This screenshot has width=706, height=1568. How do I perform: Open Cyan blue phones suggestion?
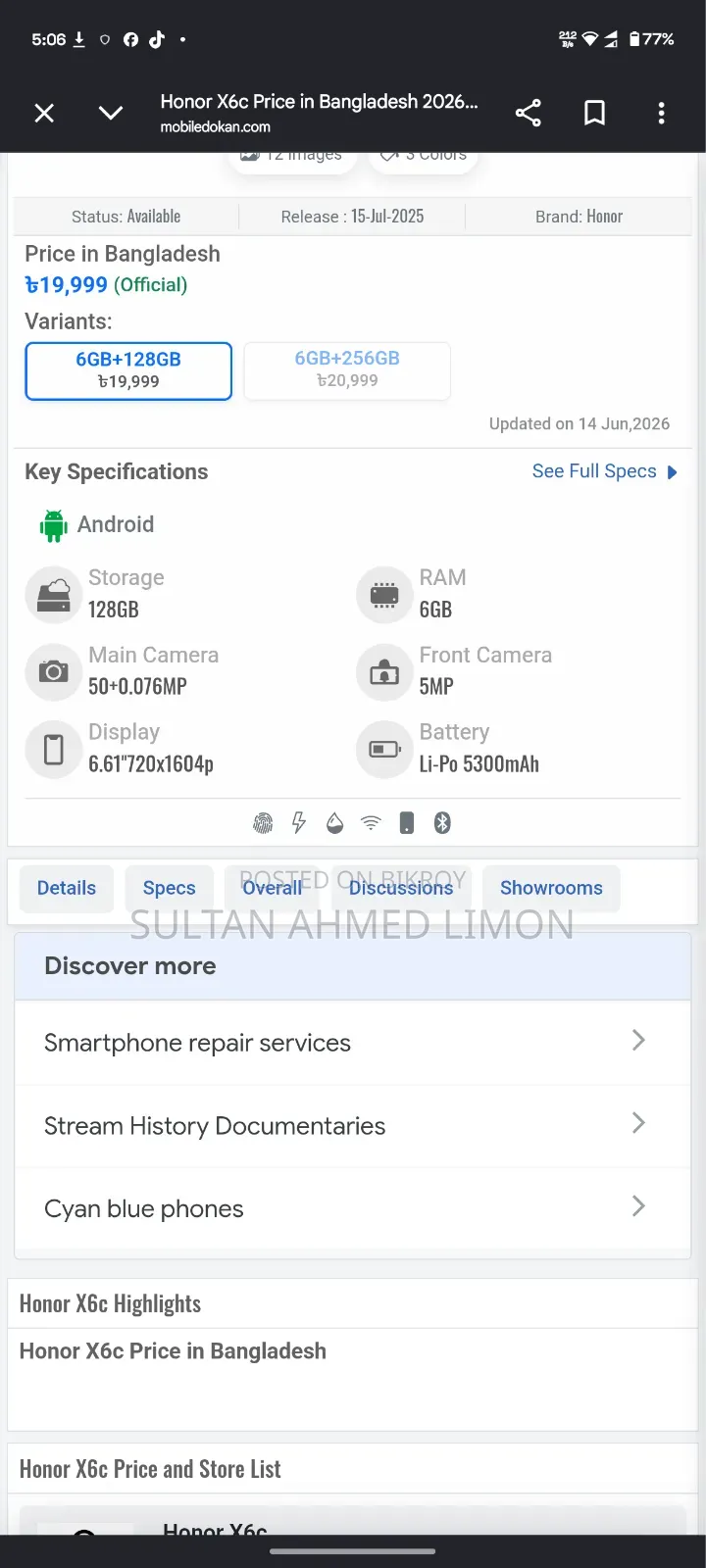click(x=353, y=1208)
